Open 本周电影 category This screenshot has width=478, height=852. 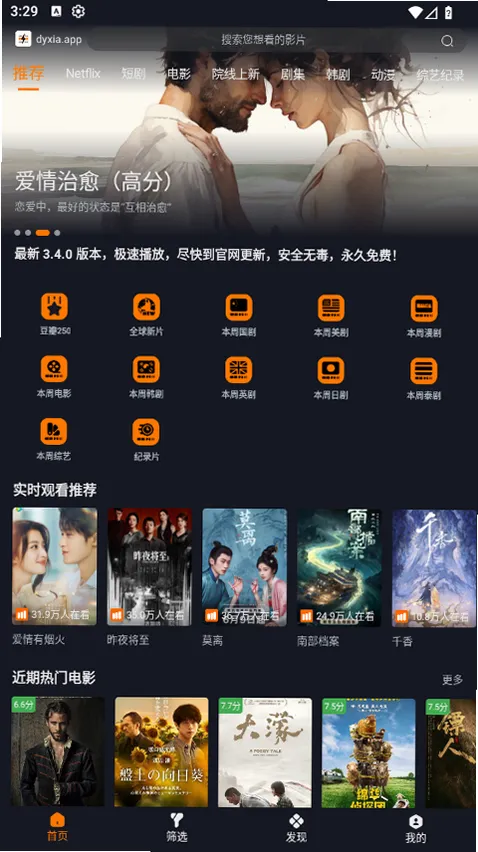tap(54, 377)
